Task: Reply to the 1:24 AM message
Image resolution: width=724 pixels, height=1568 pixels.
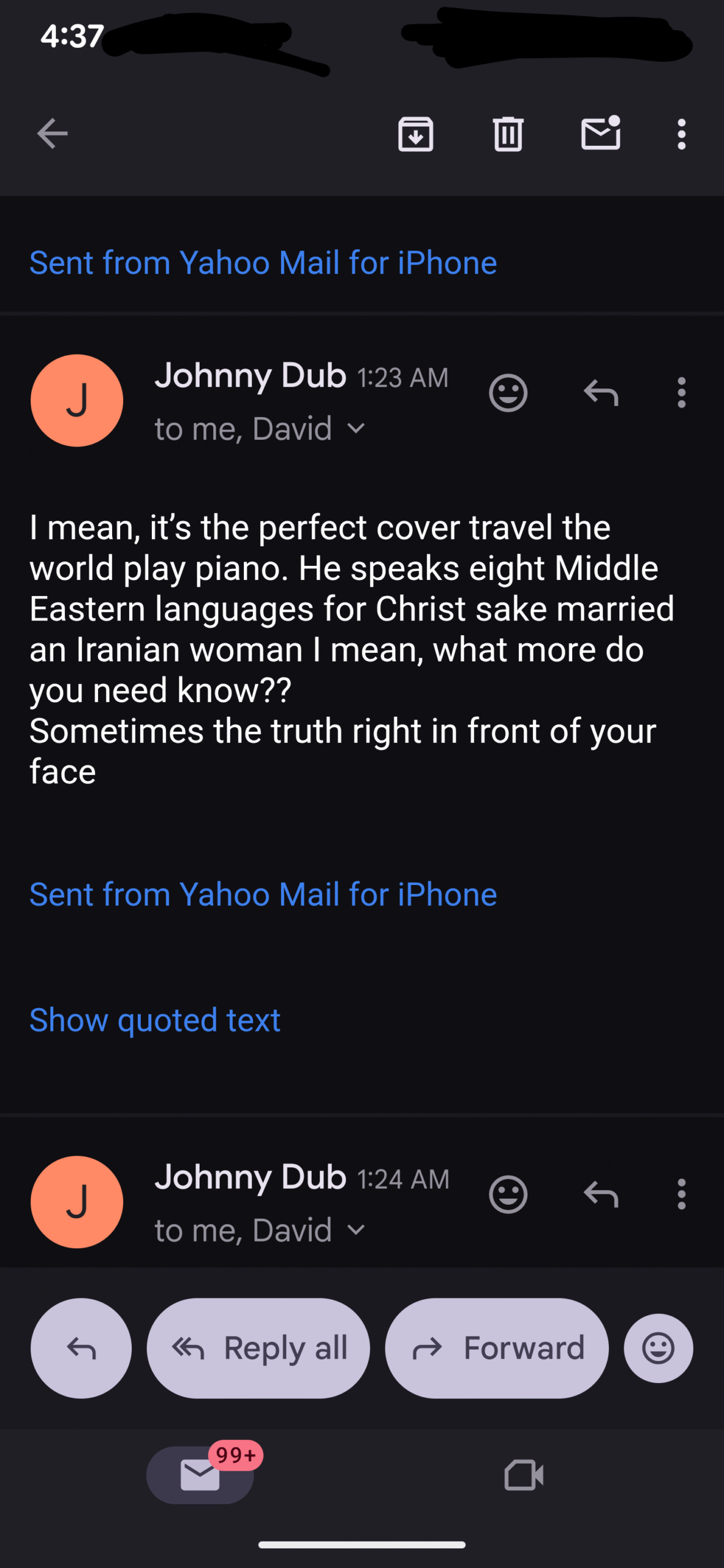Action: (x=600, y=1194)
